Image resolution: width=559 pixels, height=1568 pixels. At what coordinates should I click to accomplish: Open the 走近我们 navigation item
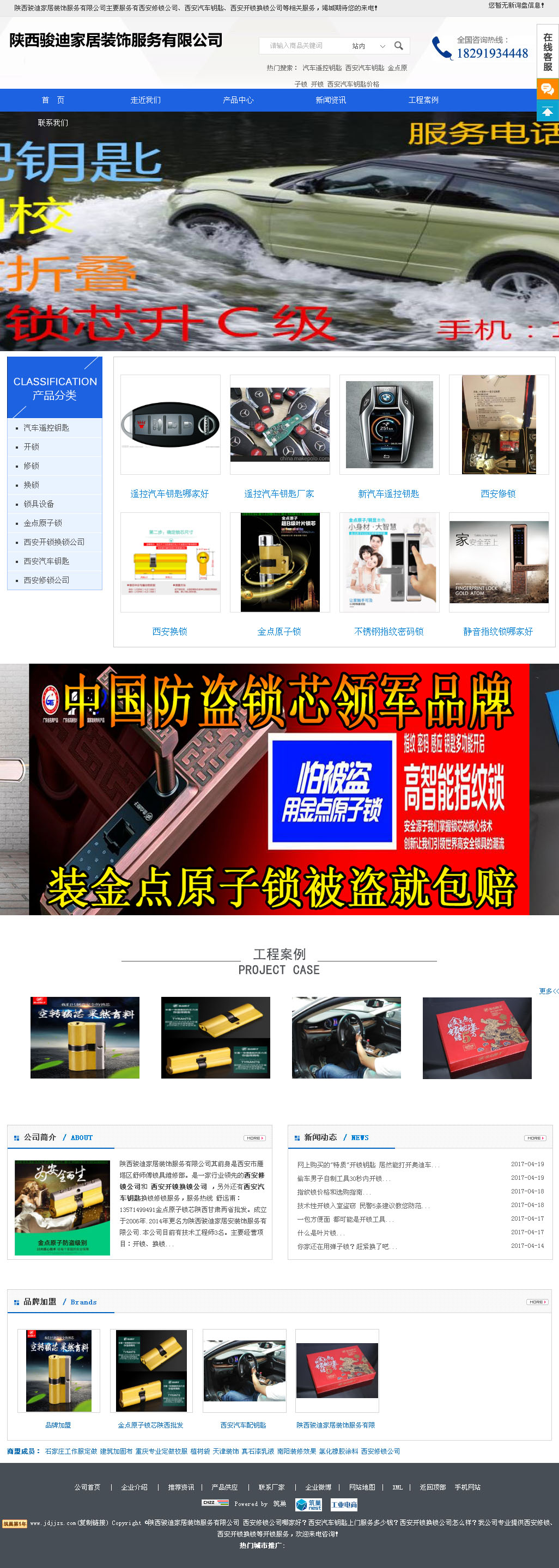tap(145, 100)
